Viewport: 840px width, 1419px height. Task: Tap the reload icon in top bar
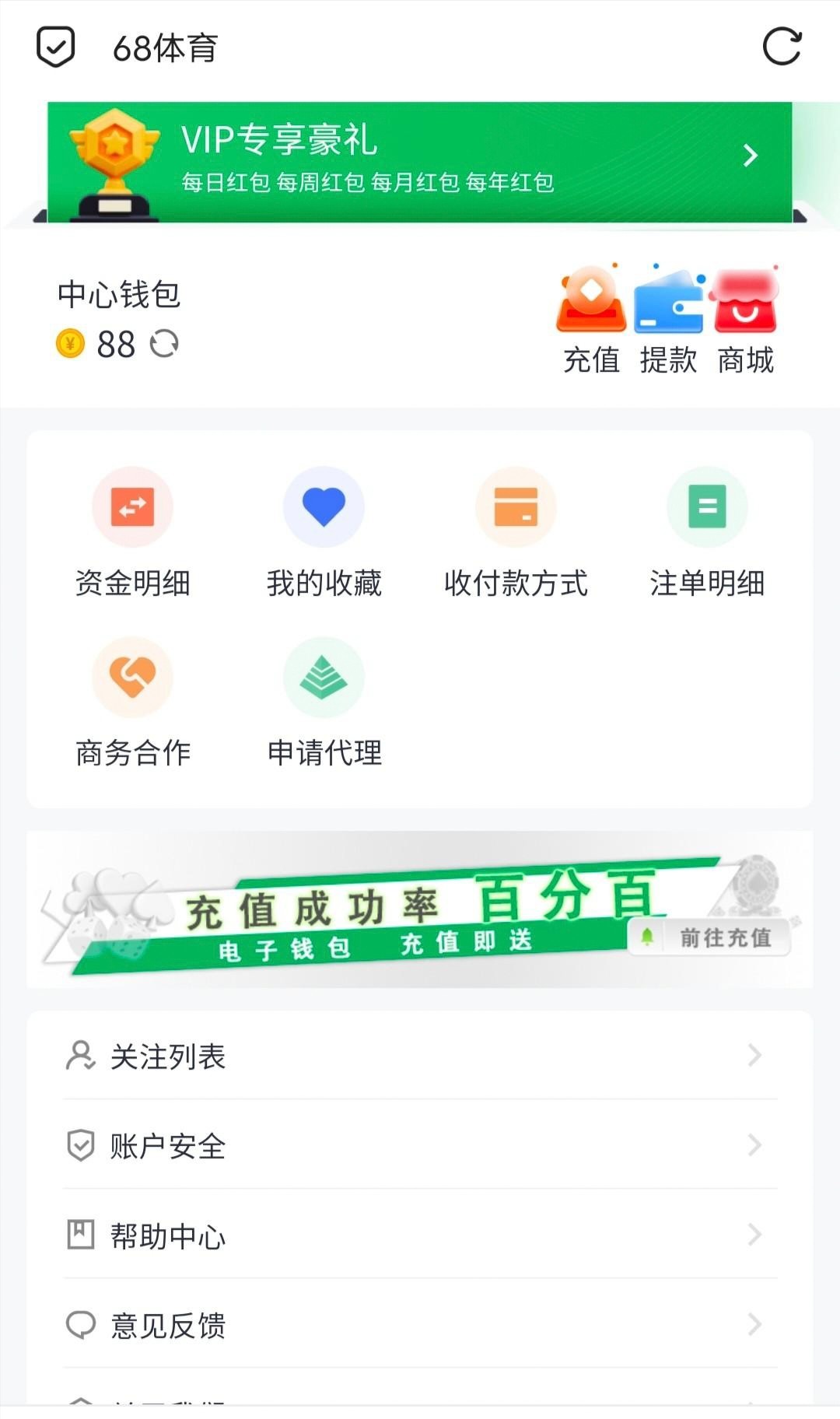[x=781, y=47]
